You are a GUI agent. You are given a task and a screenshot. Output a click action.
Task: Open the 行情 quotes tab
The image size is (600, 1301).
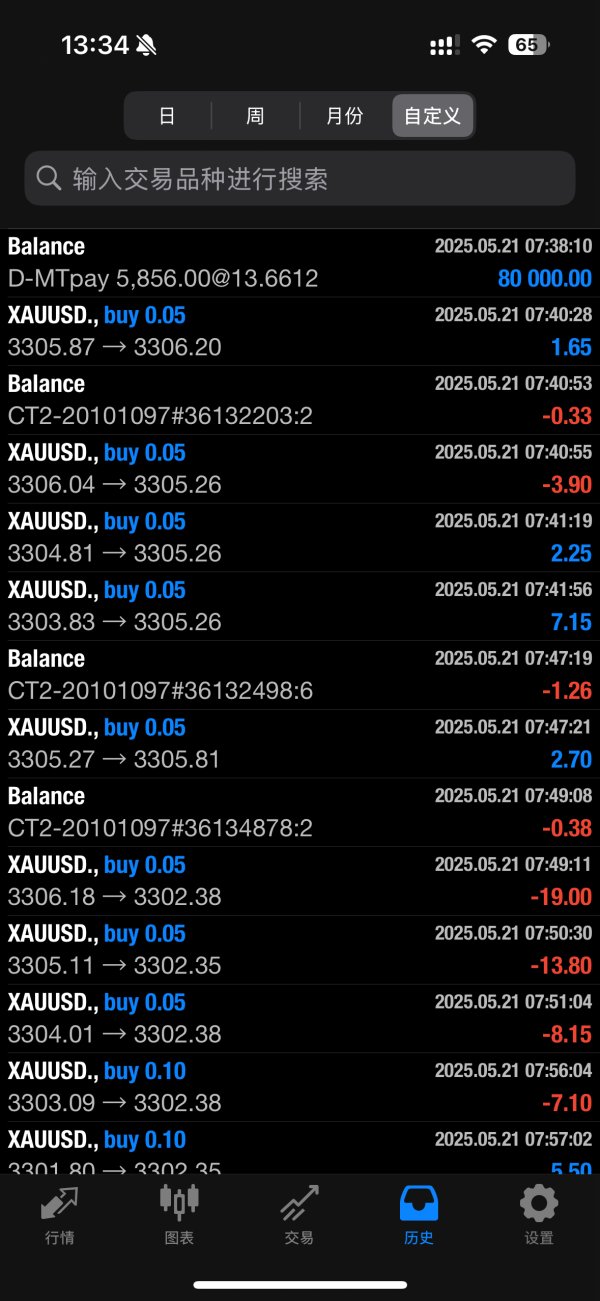pos(60,1215)
